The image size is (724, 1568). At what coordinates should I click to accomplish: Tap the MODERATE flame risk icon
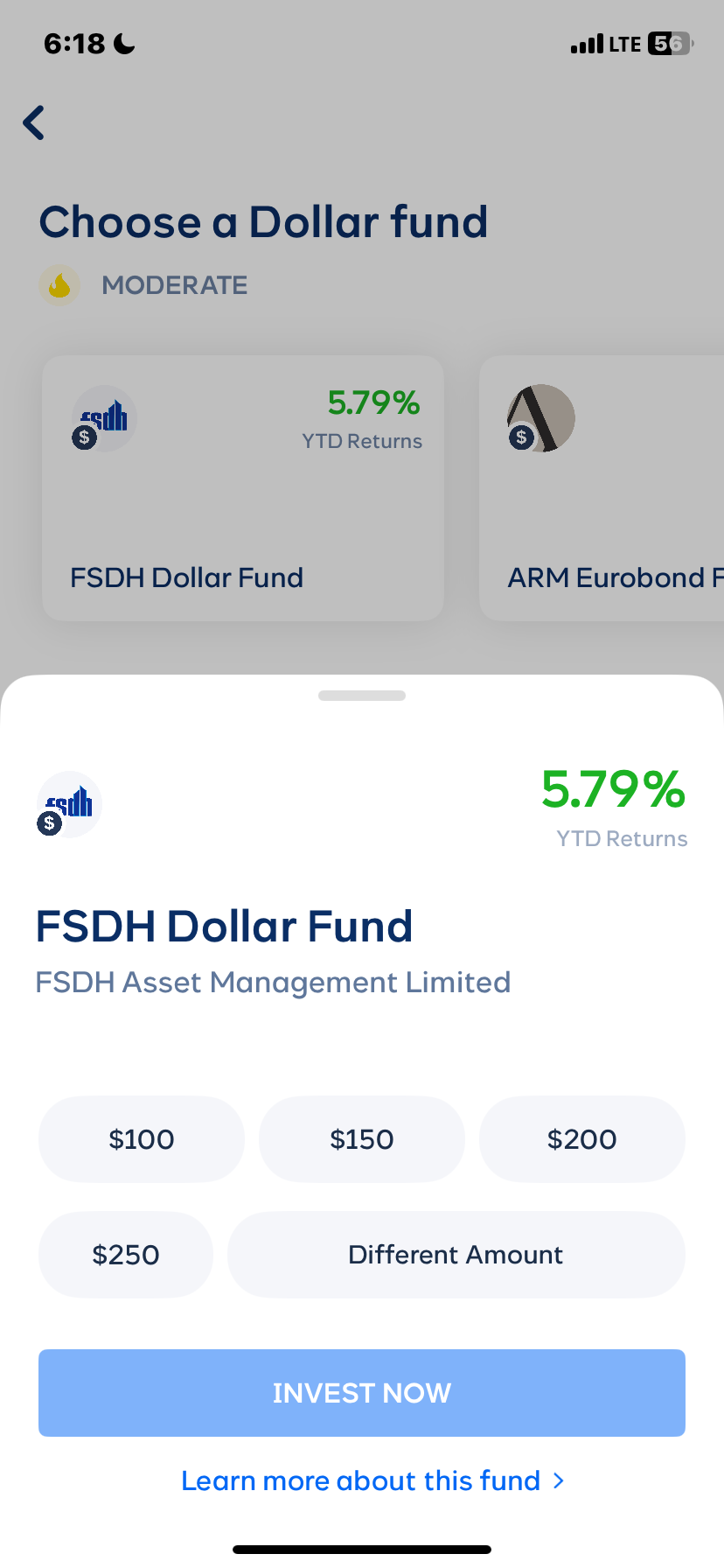[59, 284]
